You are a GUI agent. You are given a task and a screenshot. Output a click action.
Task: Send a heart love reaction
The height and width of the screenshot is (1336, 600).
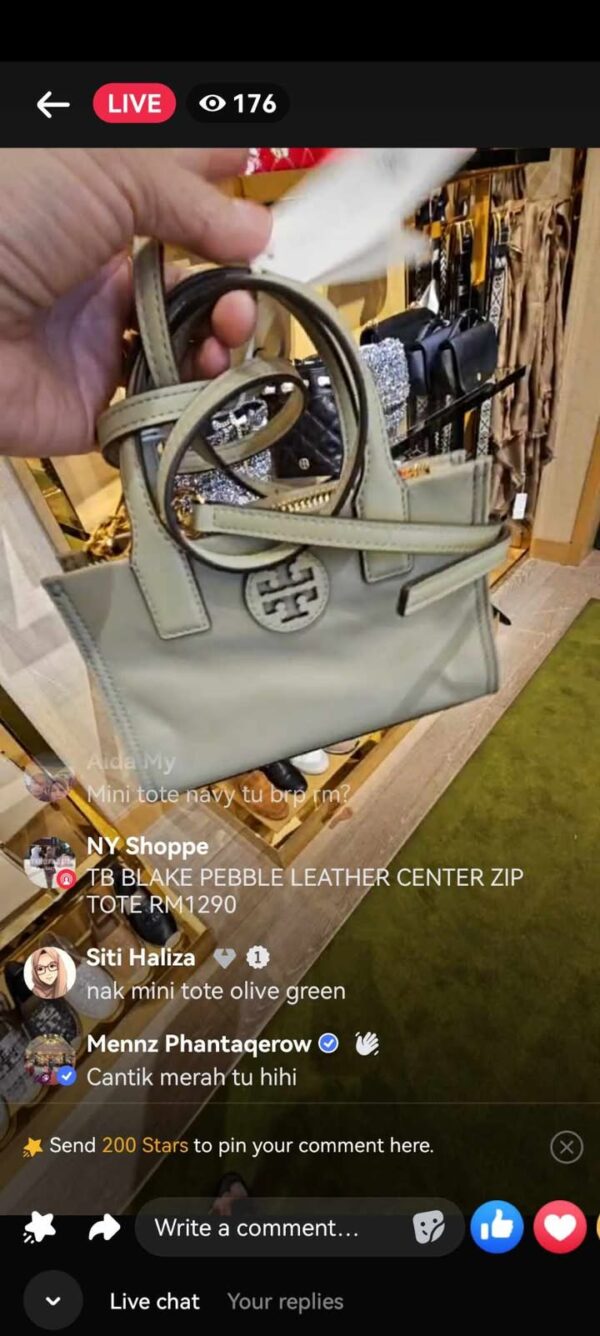(559, 1228)
